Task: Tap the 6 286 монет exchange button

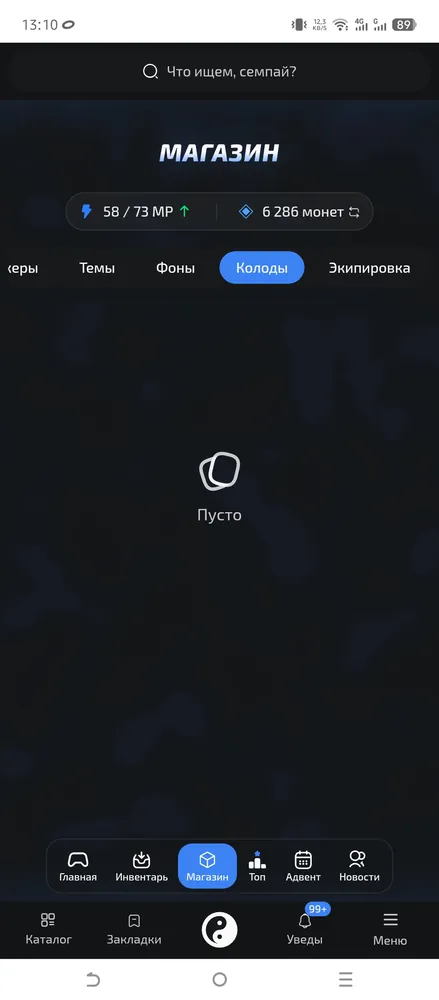Action: [299, 212]
